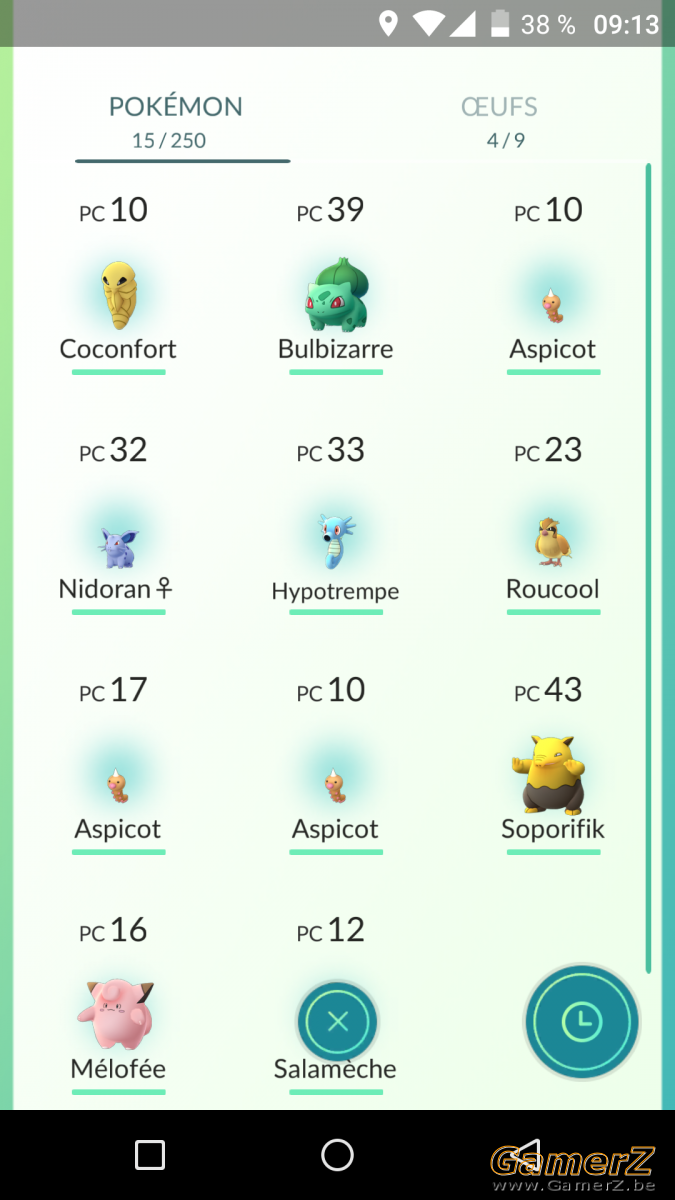Go to the Android home screen
675x1200 pixels.
(x=337, y=1155)
